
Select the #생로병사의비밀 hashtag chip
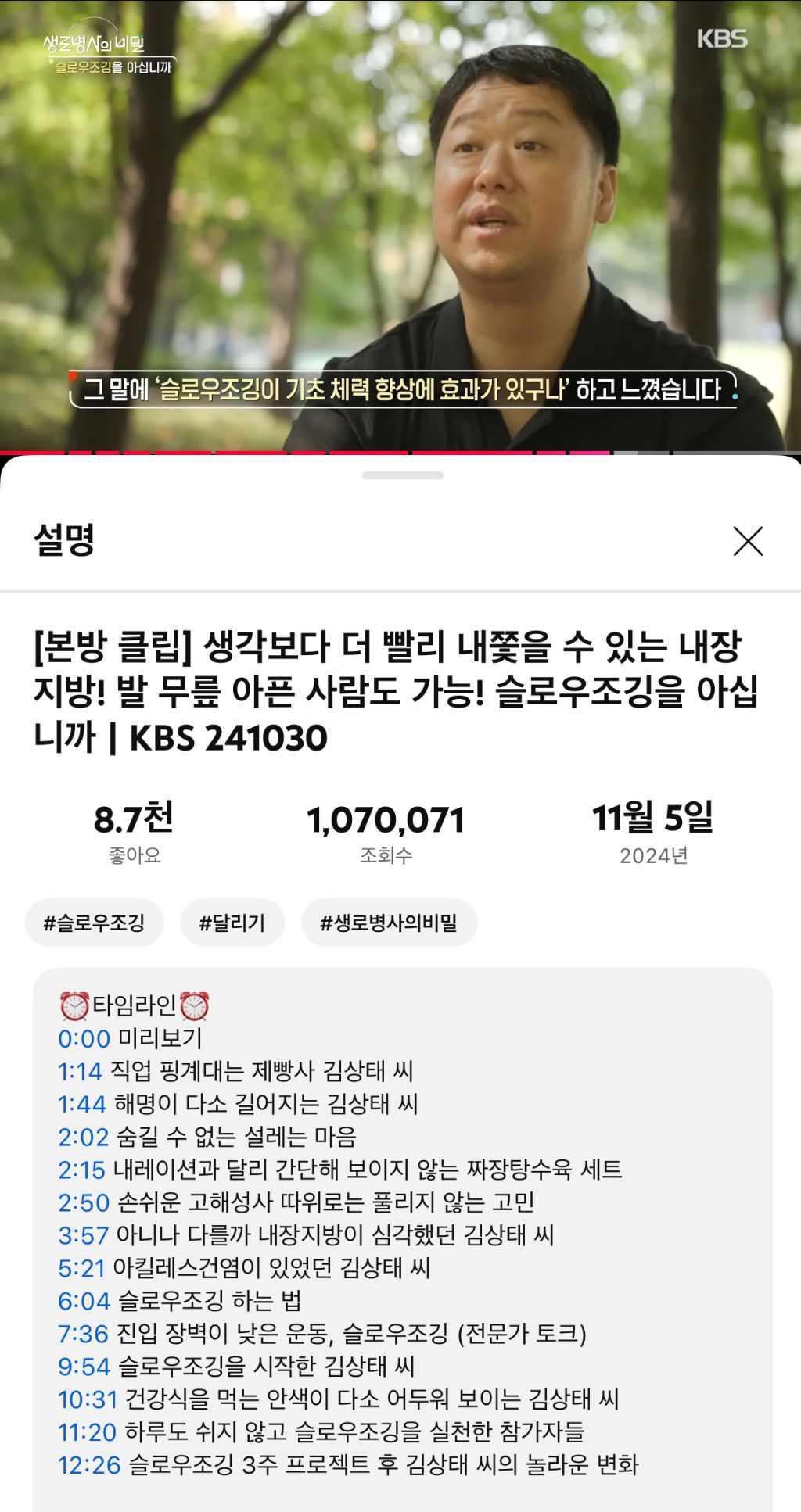click(389, 923)
